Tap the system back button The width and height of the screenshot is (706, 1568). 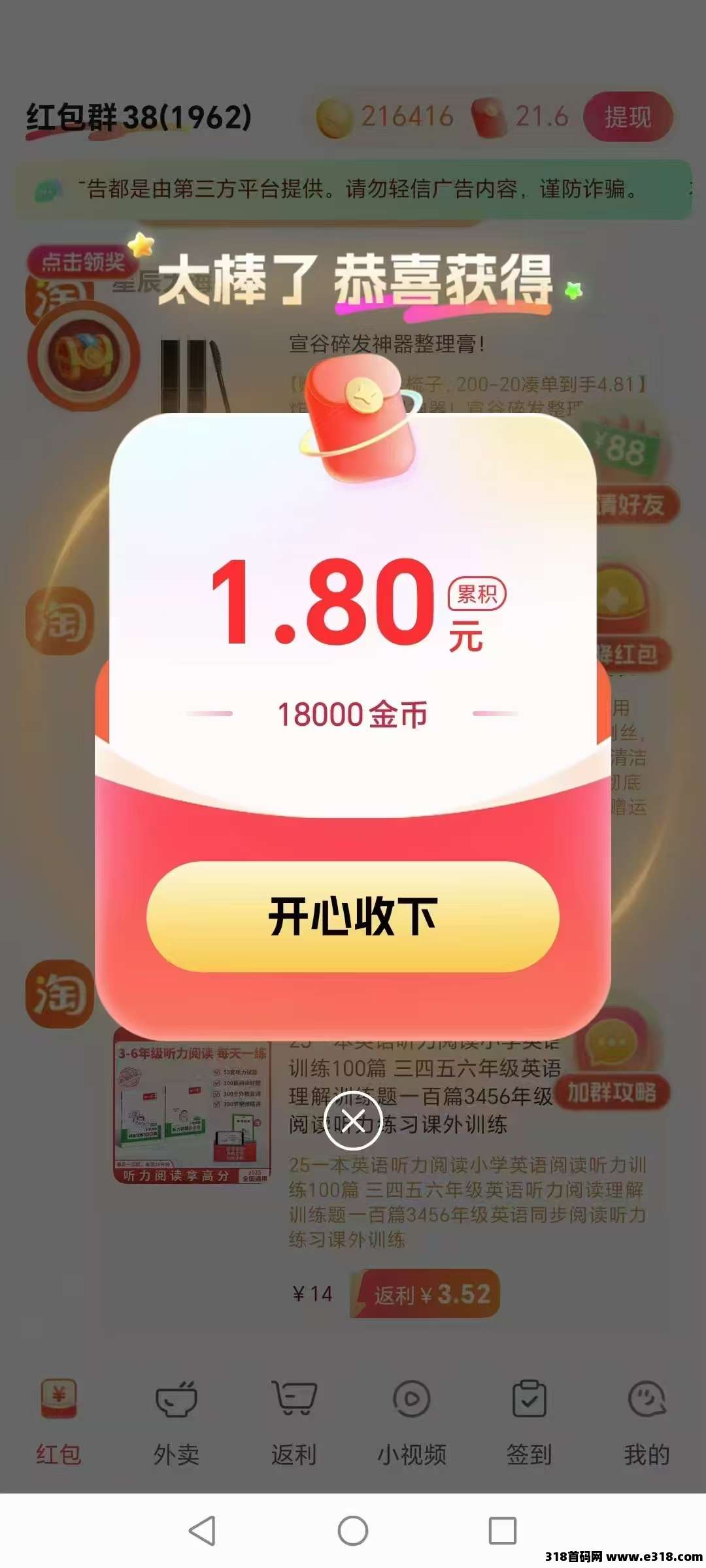coord(202,1531)
